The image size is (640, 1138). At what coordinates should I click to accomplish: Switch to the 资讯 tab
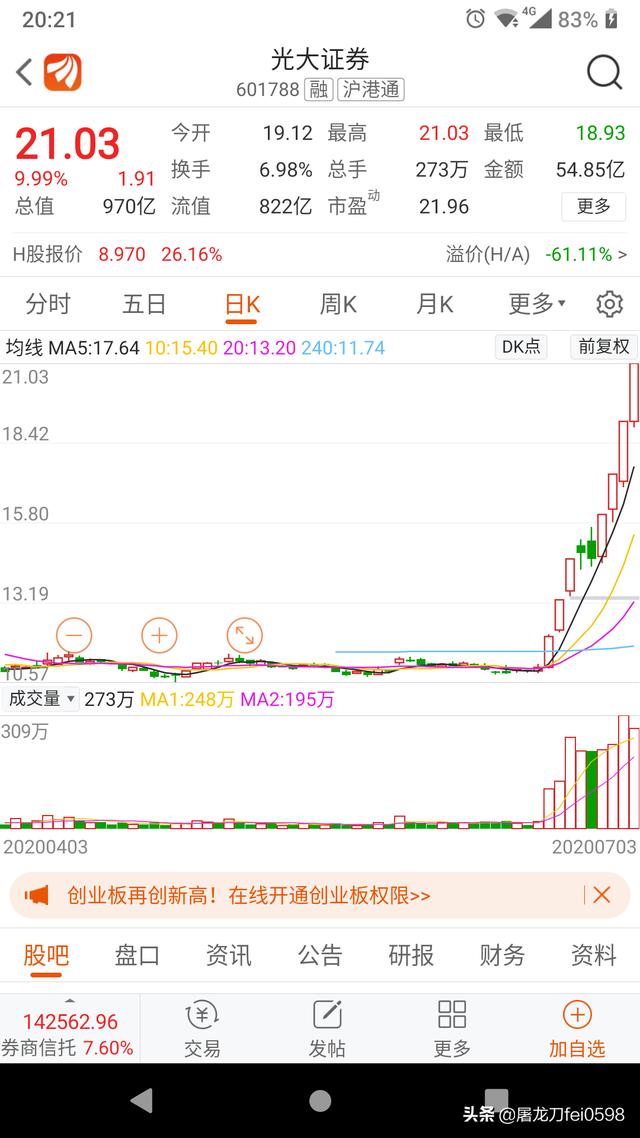click(x=228, y=955)
